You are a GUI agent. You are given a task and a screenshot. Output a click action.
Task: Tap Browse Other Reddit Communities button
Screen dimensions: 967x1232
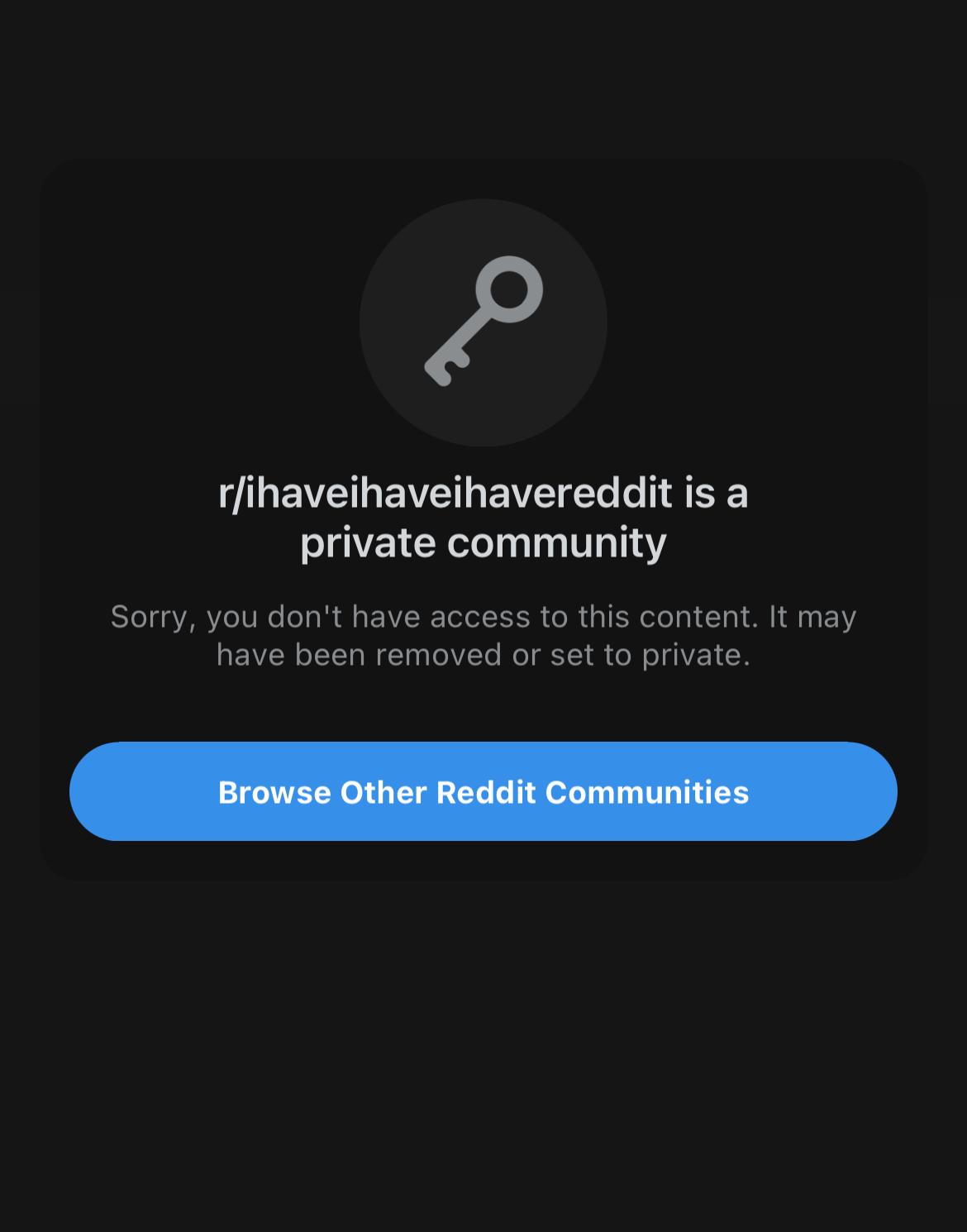pos(483,791)
